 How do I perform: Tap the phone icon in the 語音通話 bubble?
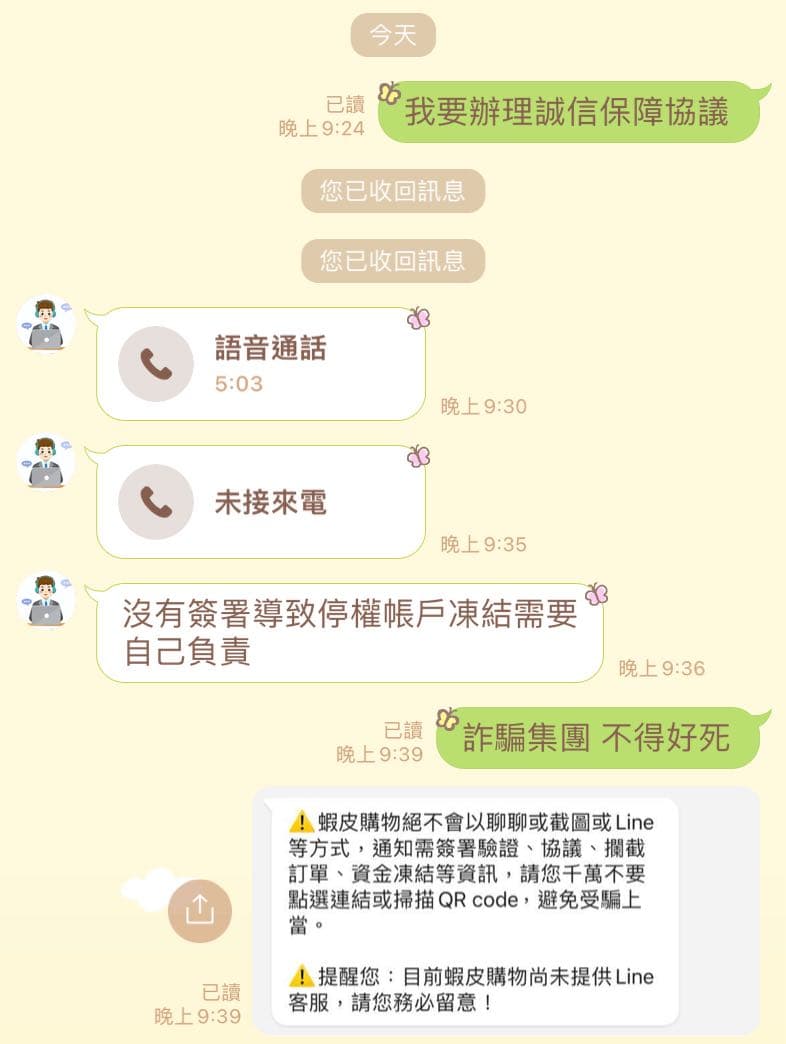pyautogui.click(x=156, y=365)
